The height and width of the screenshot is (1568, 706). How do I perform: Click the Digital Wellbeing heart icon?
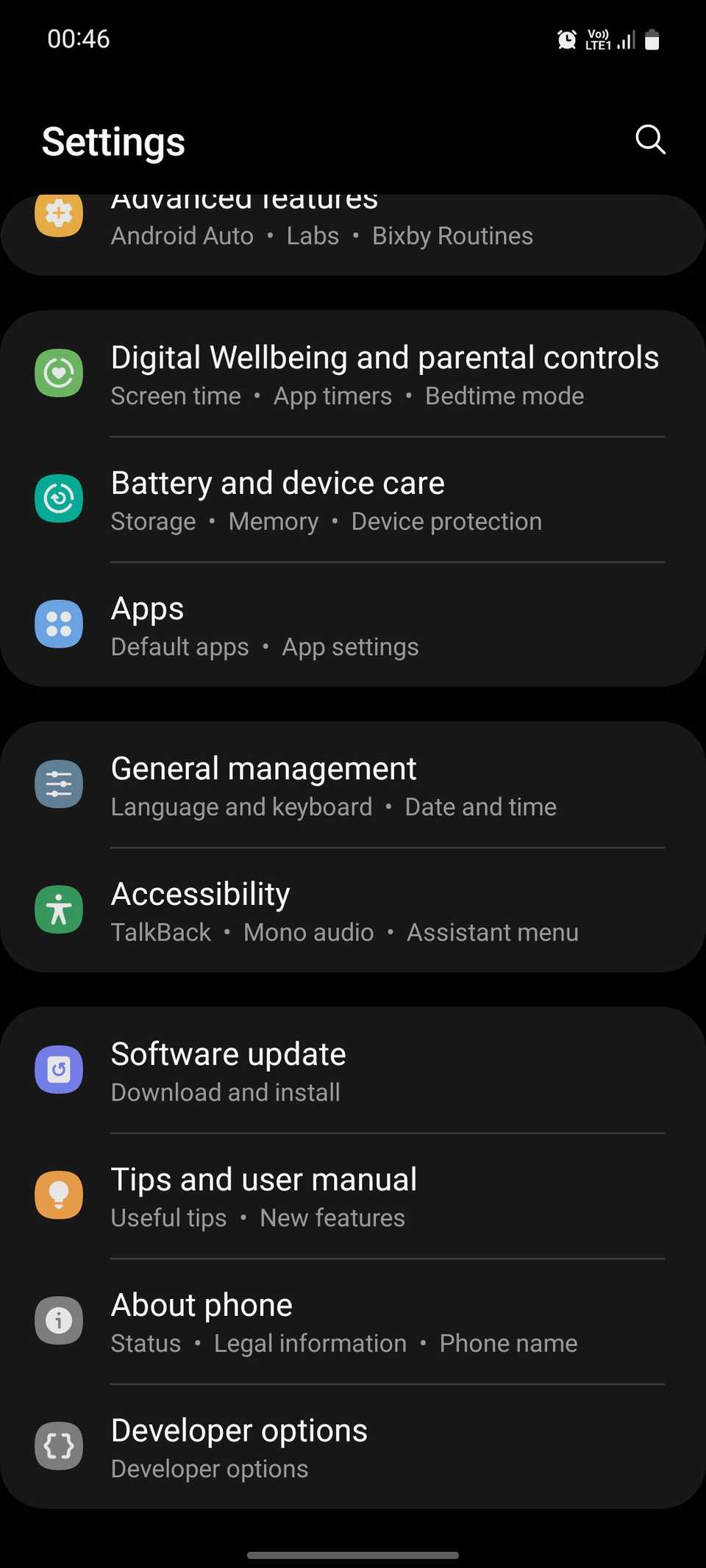(x=59, y=373)
